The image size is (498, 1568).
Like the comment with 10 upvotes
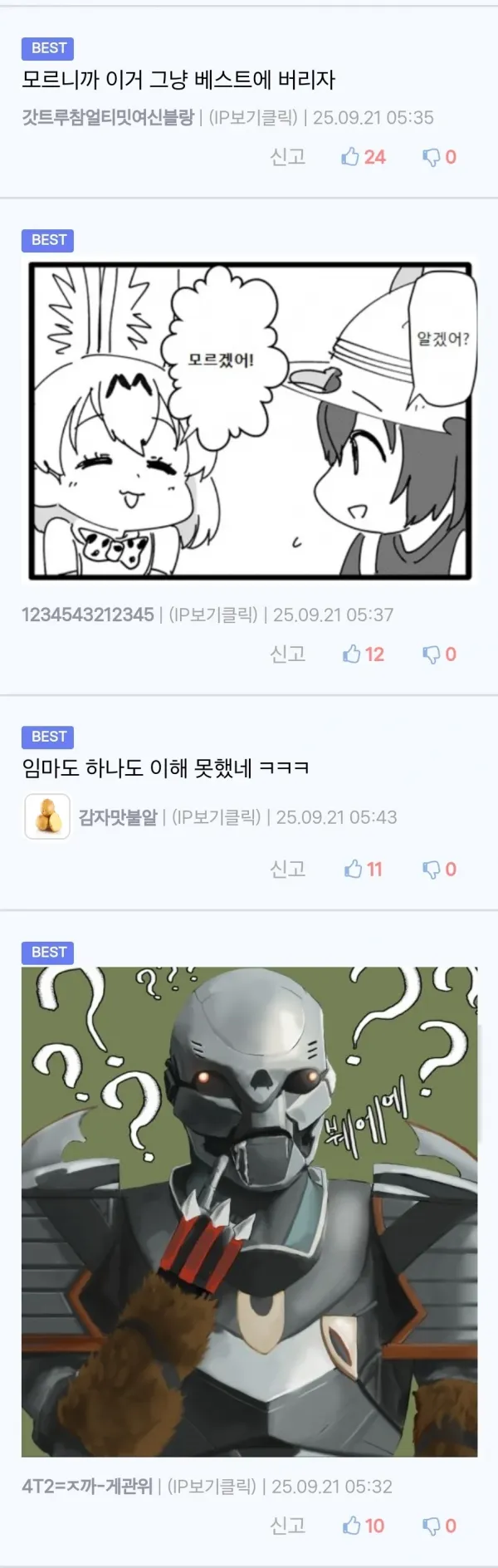364,1526
